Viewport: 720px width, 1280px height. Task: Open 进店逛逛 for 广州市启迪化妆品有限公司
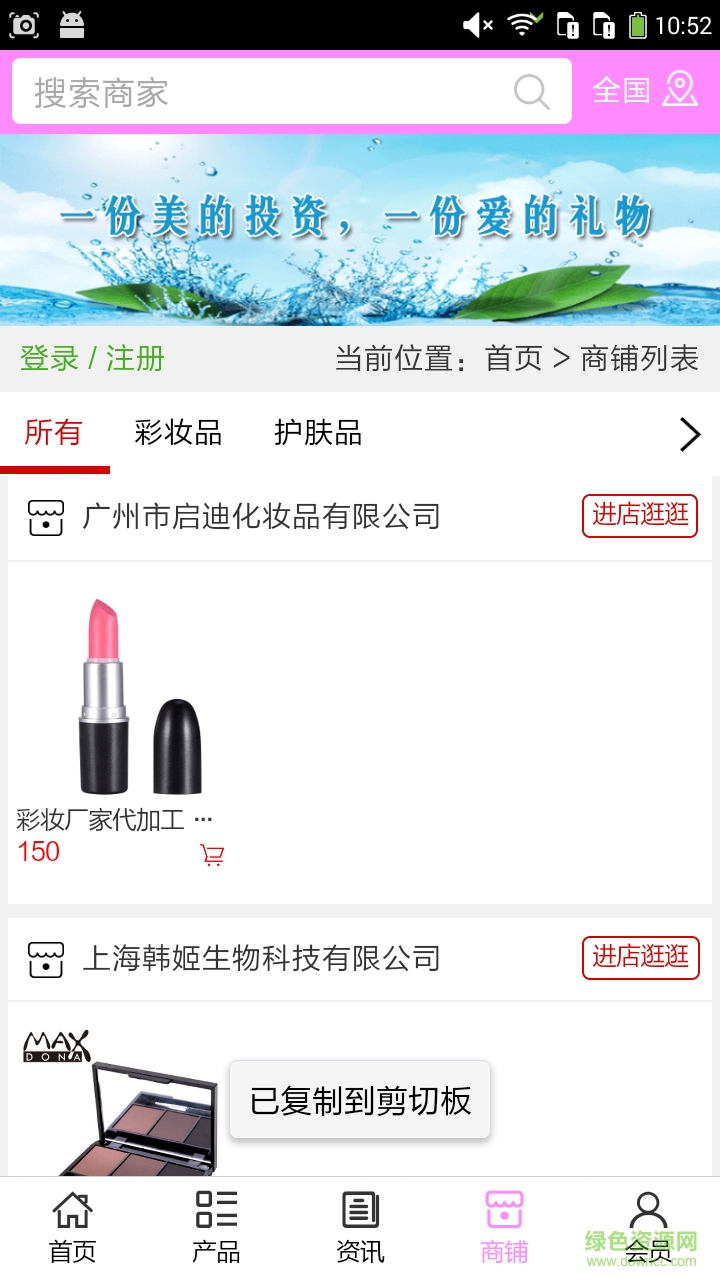[640, 516]
